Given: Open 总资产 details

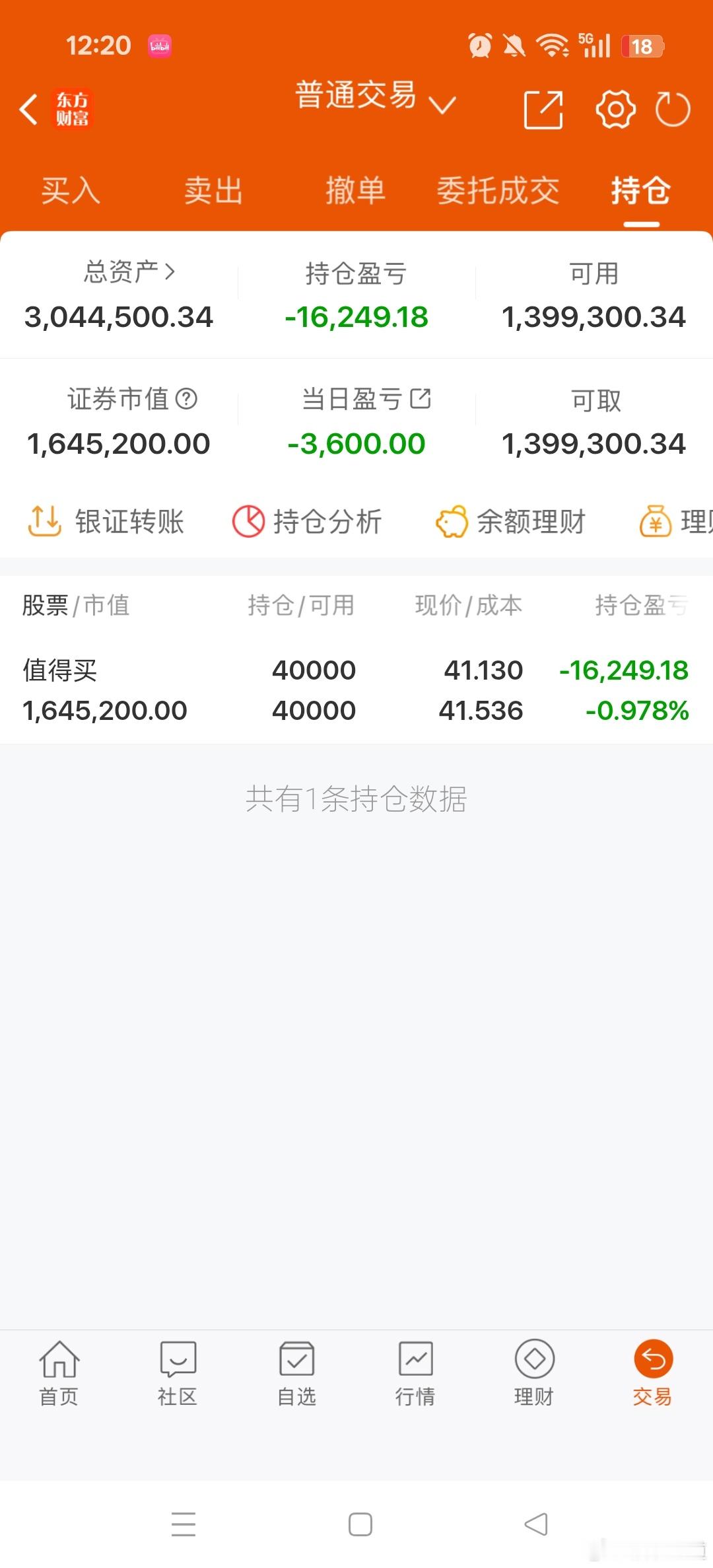Looking at the screenshot, I should click(129, 271).
